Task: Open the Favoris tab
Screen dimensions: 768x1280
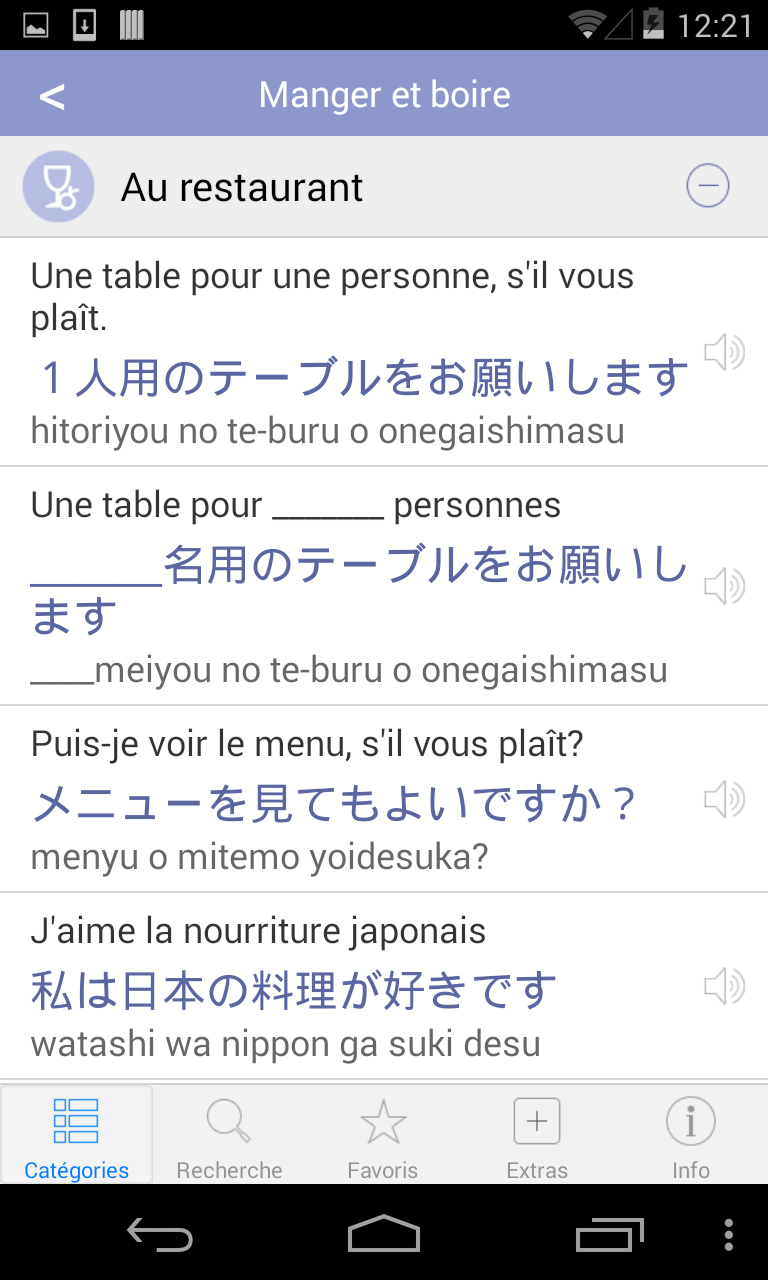Action: tap(383, 1136)
